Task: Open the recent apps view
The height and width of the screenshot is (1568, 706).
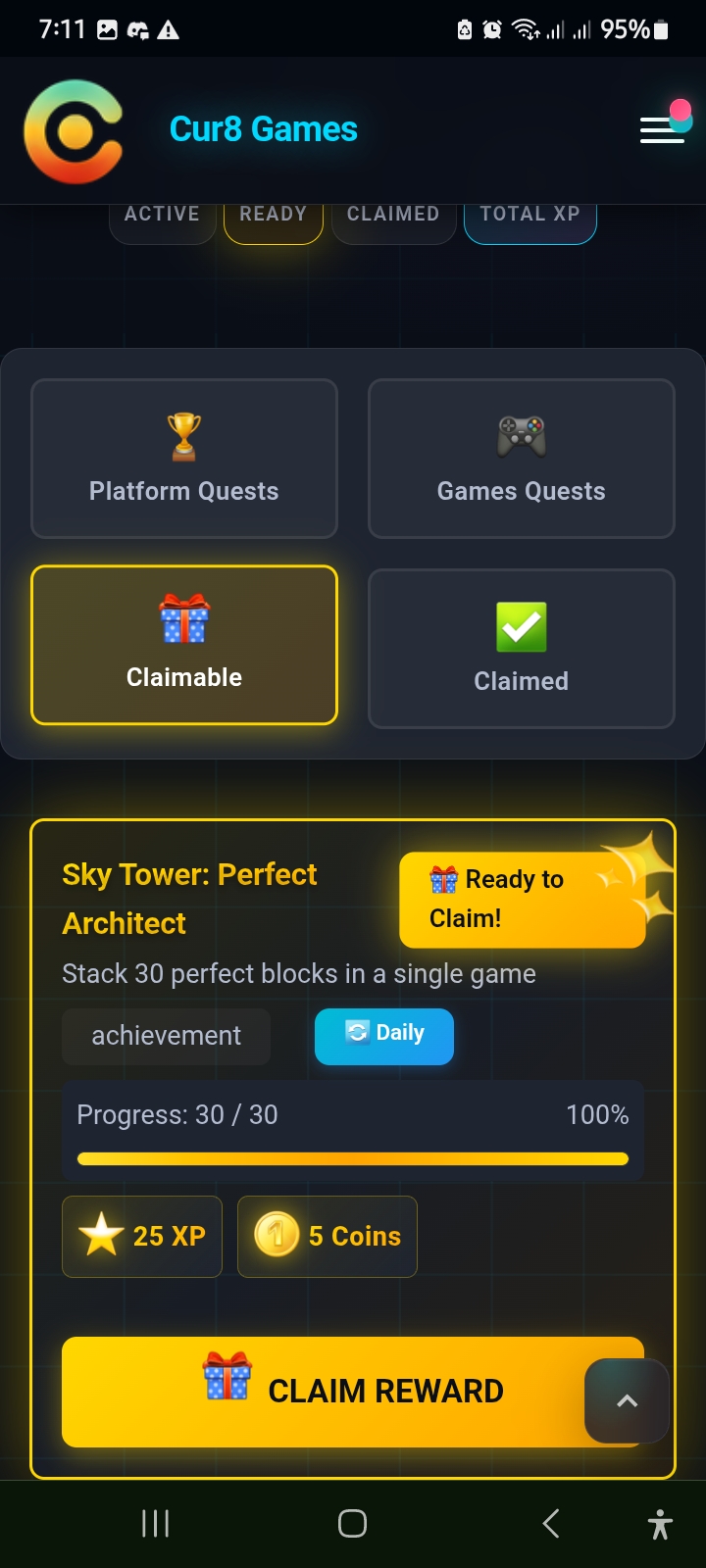Action: (x=156, y=1523)
